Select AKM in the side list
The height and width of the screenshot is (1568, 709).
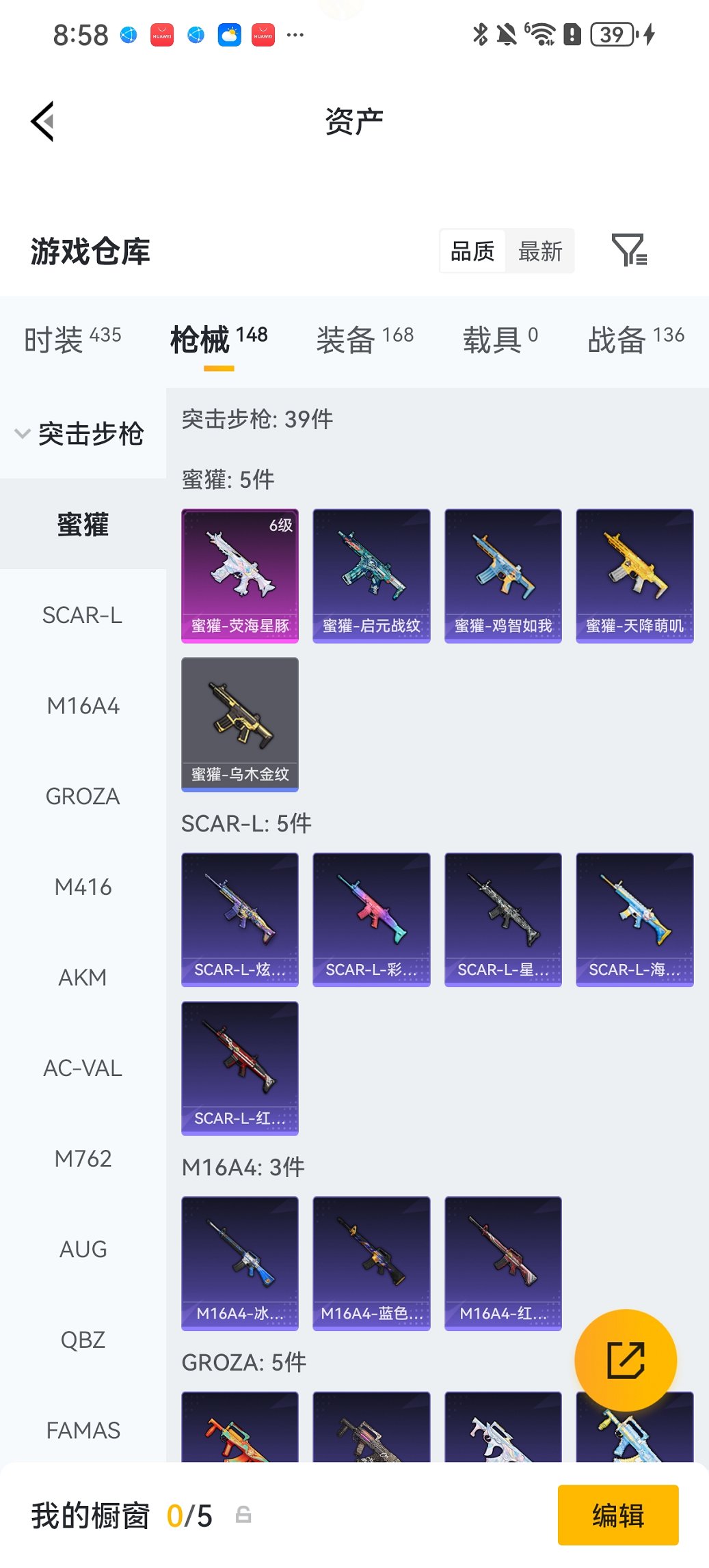click(x=83, y=978)
